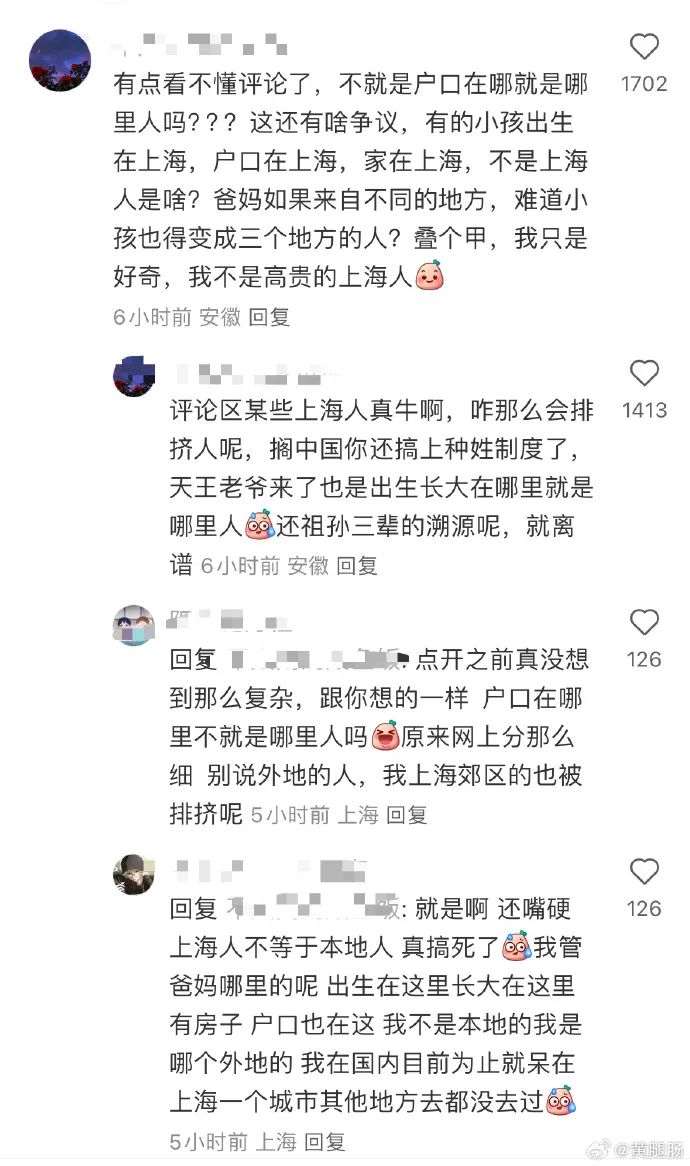This screenshot has height=1166, width=690.
Task: Like the comment with 1702 likes
Action: [645, 47]
